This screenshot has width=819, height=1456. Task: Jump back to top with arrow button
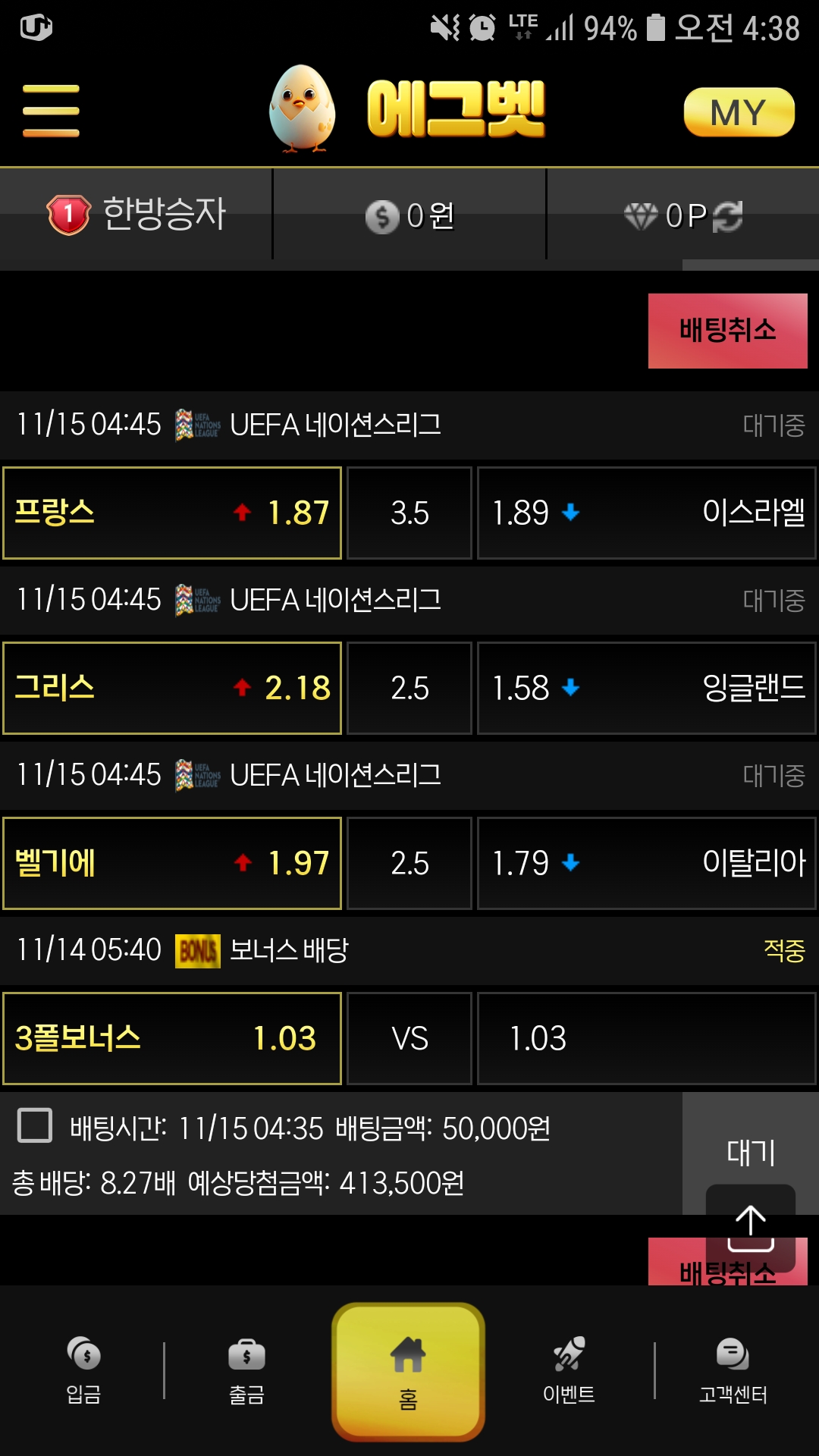[x=750, y=1227]
